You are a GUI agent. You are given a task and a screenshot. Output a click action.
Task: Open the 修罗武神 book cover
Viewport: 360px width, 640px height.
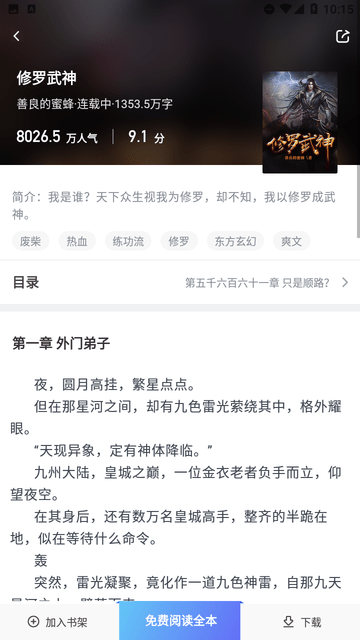[x=300, y=122]
